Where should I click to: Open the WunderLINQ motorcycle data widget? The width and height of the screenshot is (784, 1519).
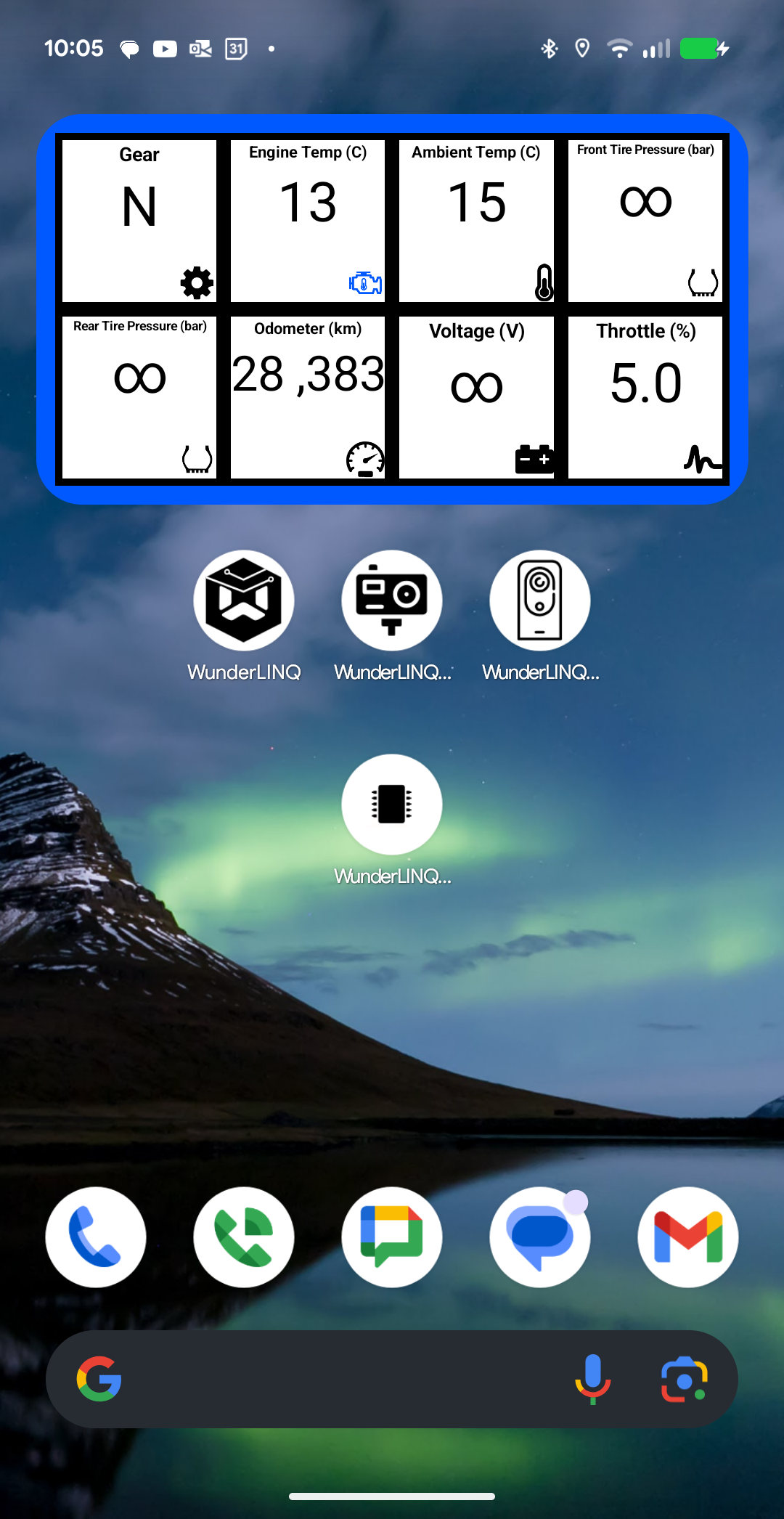coord(392,309)
